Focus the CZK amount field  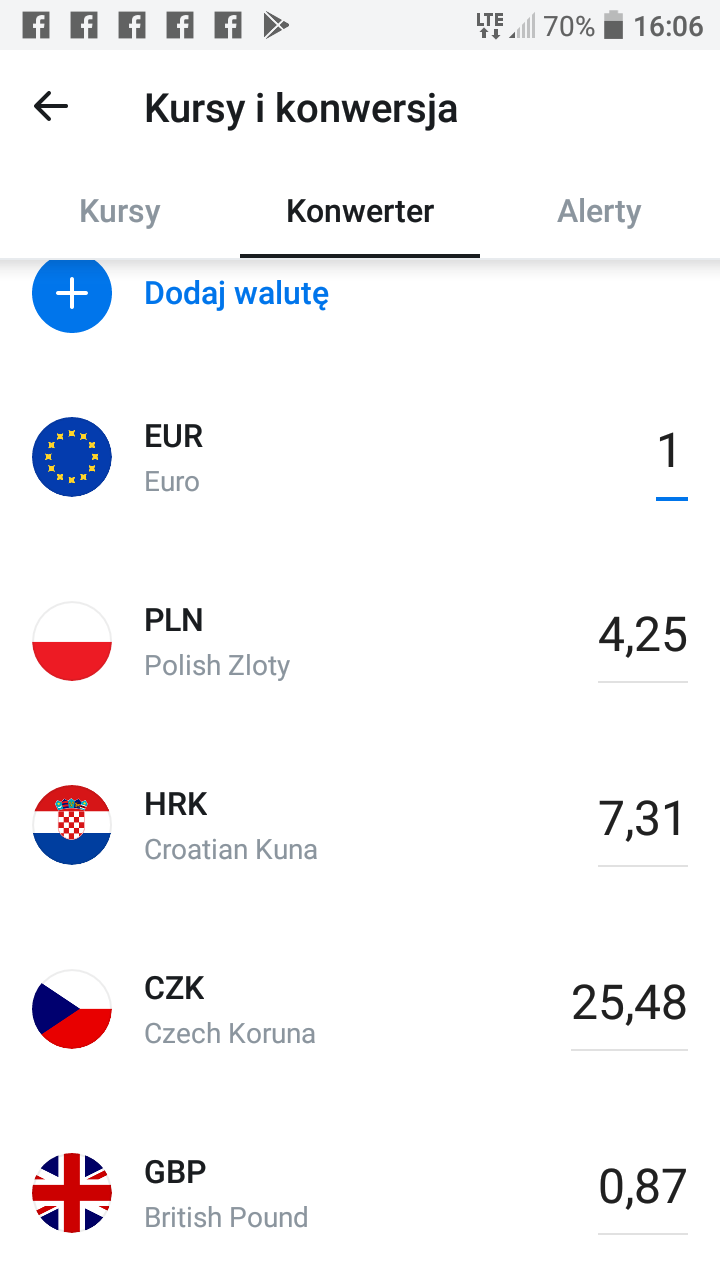[x=629, y=1004]
